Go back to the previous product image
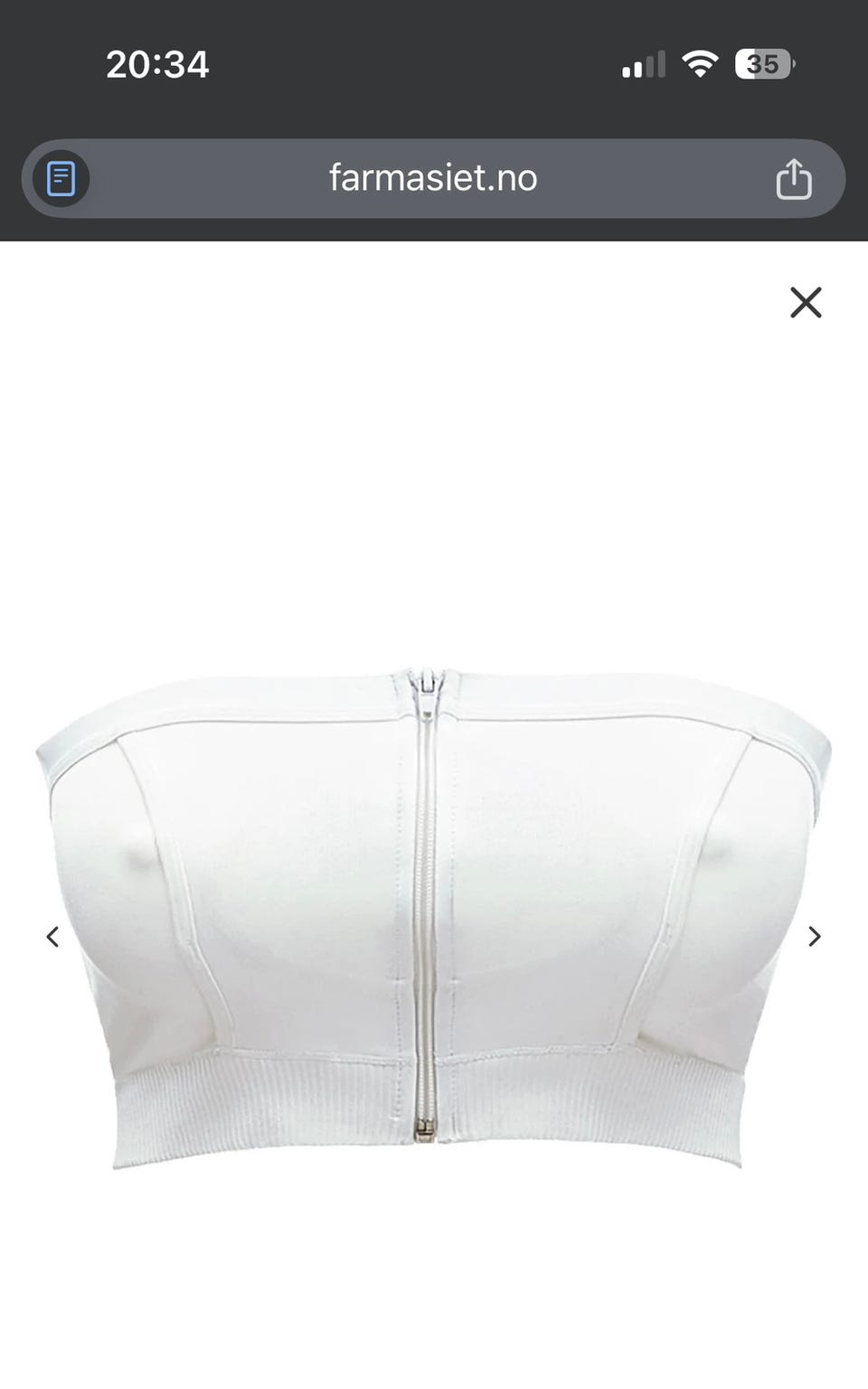Viewport: 868px width, 1389px height. tap(52, 936)
